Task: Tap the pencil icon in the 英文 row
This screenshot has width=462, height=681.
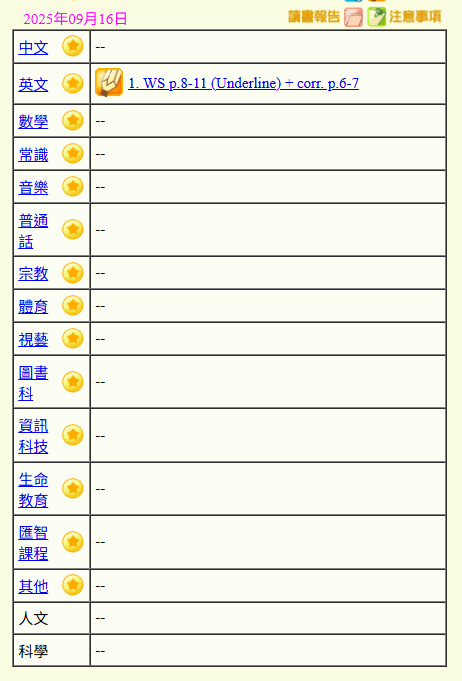Action: pos(109,82)
